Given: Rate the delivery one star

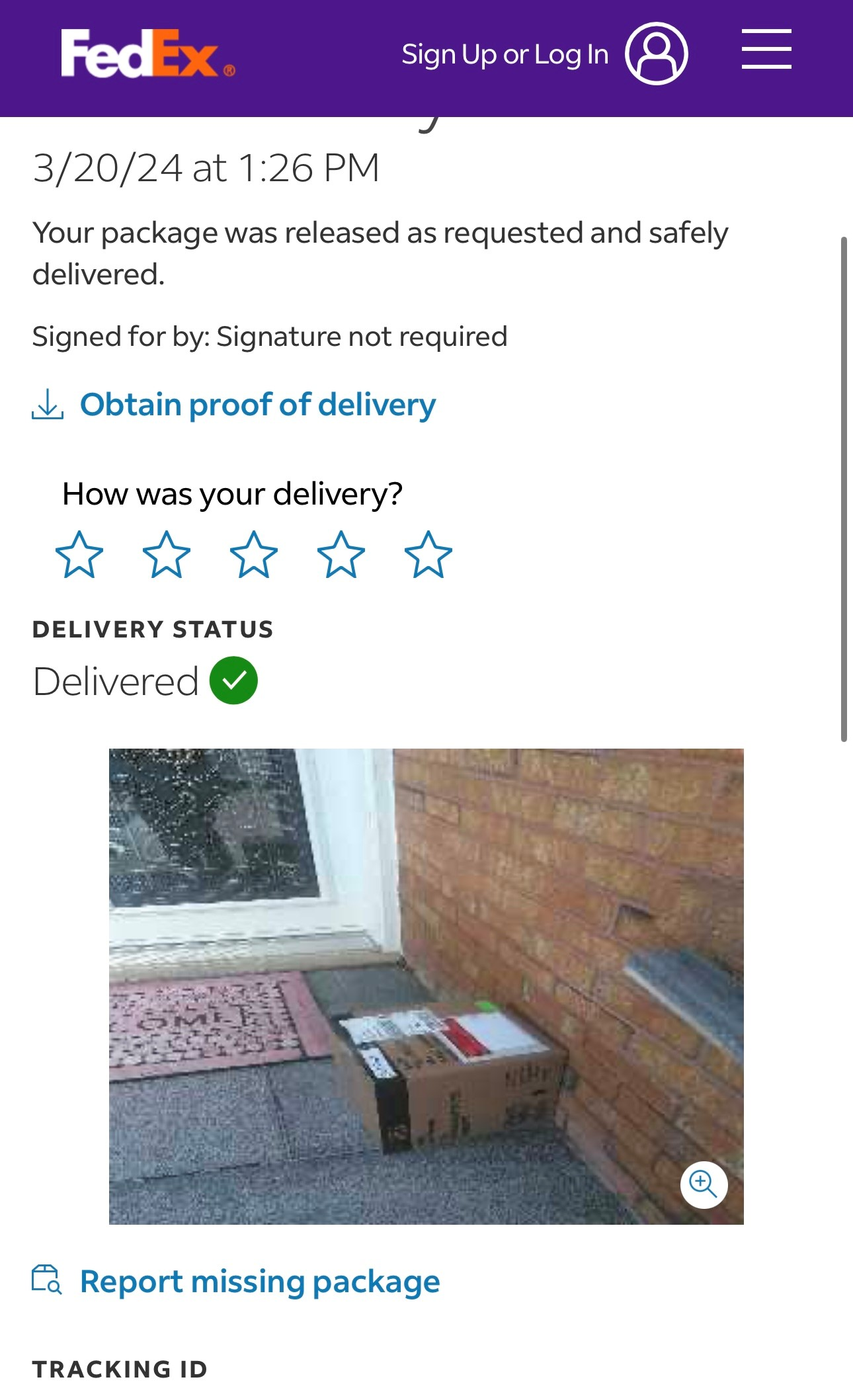Looking at the screenshot, I should [79, 555].
